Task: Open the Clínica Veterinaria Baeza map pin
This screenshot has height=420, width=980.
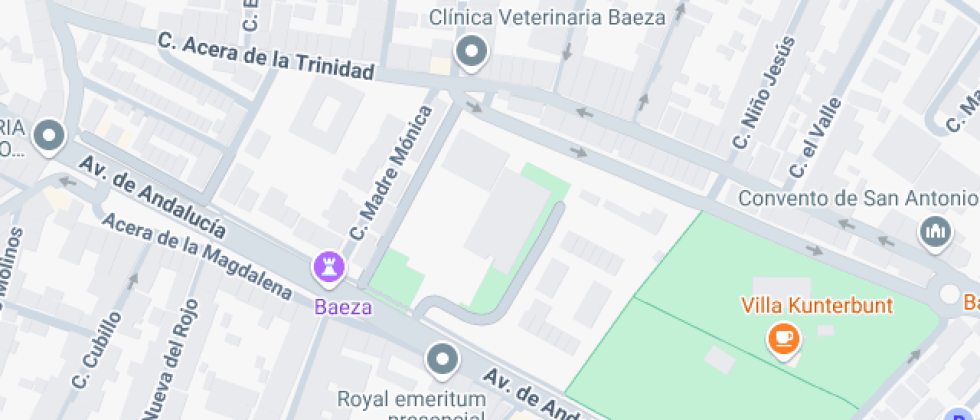Action: pos(470,51)
